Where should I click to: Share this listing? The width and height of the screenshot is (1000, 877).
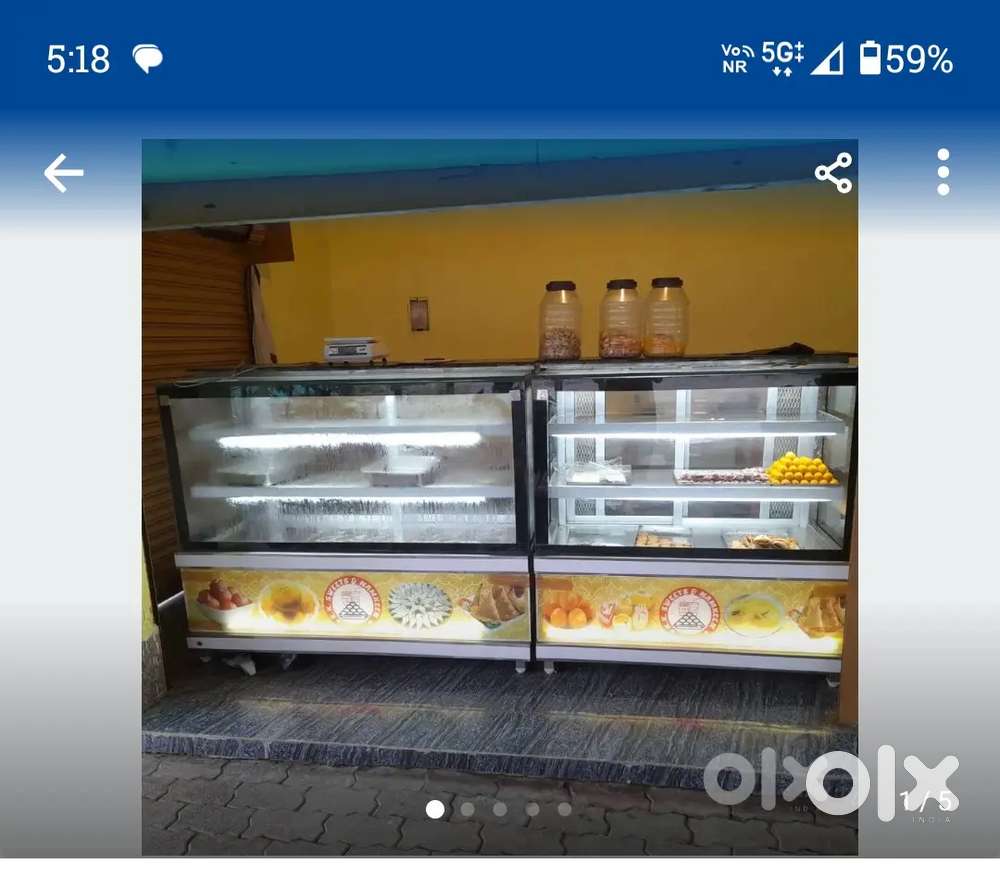pyautogui.click(x=833, y=173)
